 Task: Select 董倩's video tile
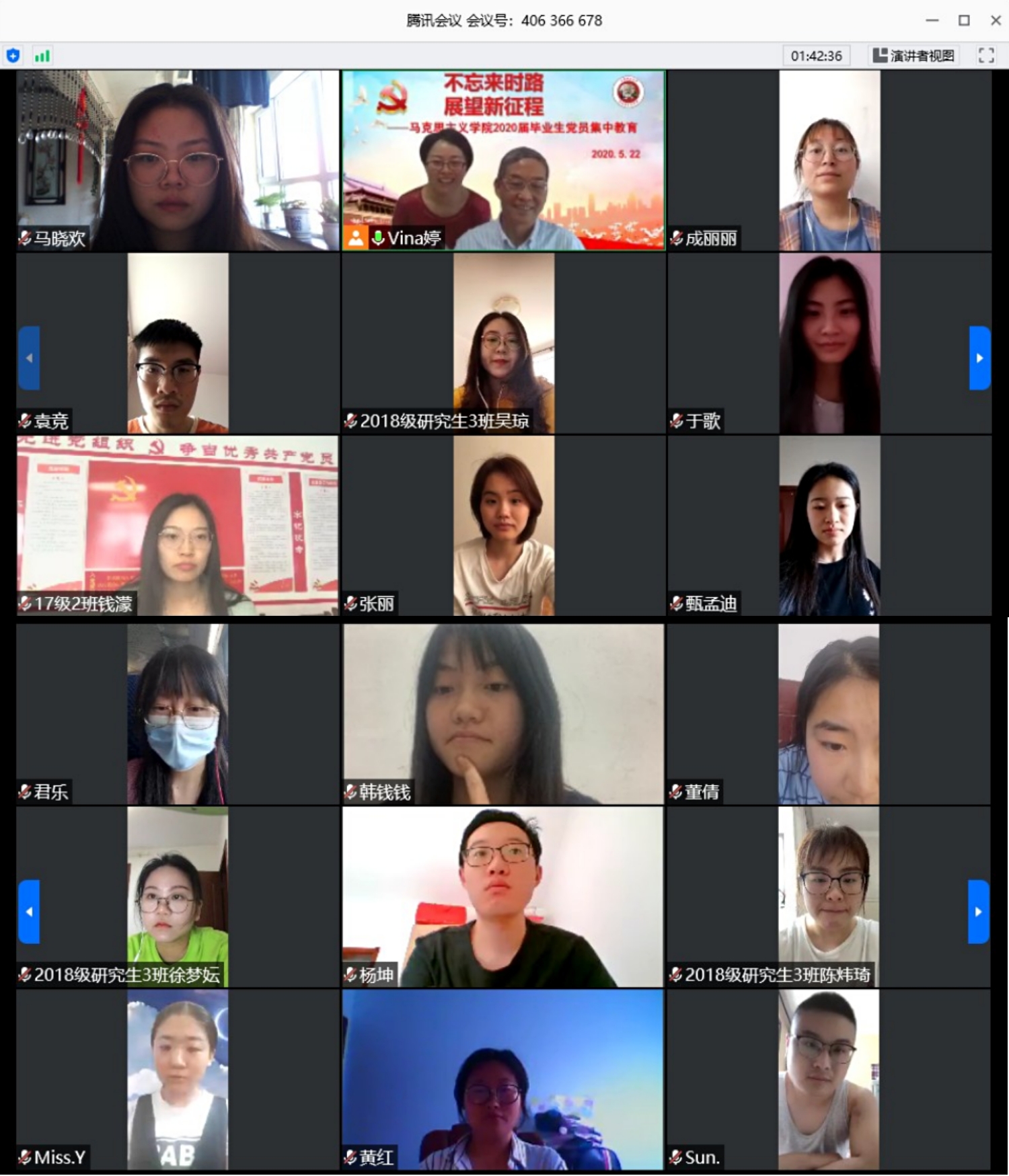tap(829, 714)
